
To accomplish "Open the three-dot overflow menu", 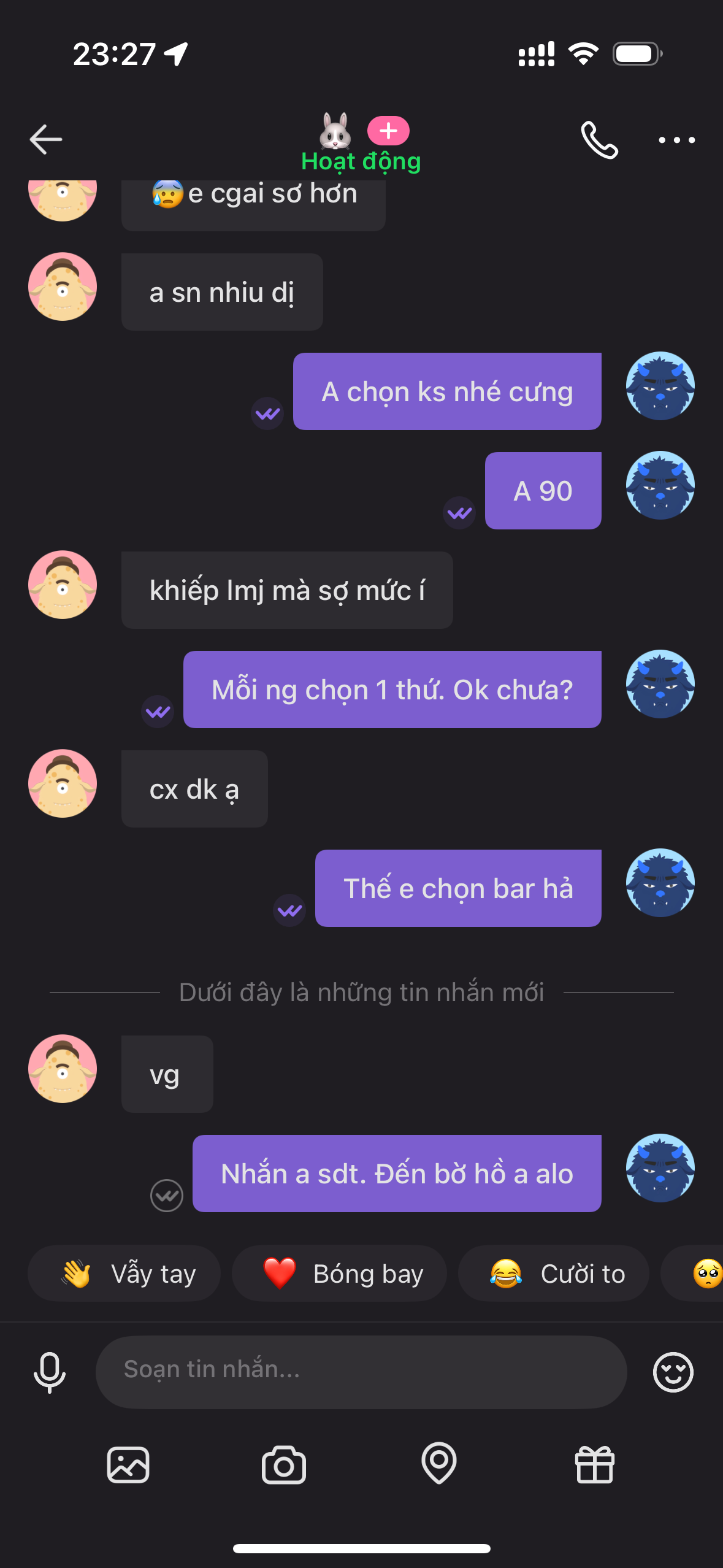I will tap(676, 140).
